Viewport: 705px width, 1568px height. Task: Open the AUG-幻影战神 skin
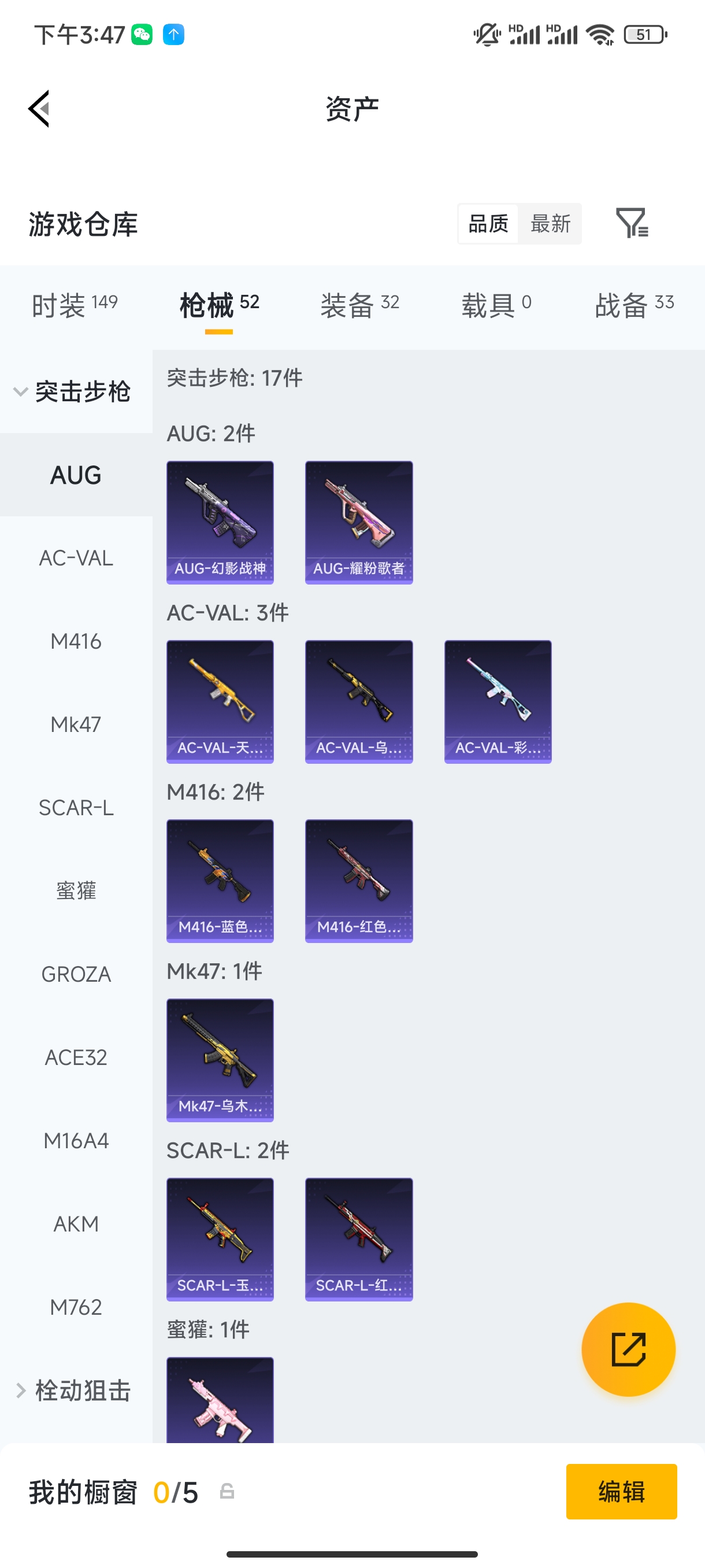pos(220,522)
